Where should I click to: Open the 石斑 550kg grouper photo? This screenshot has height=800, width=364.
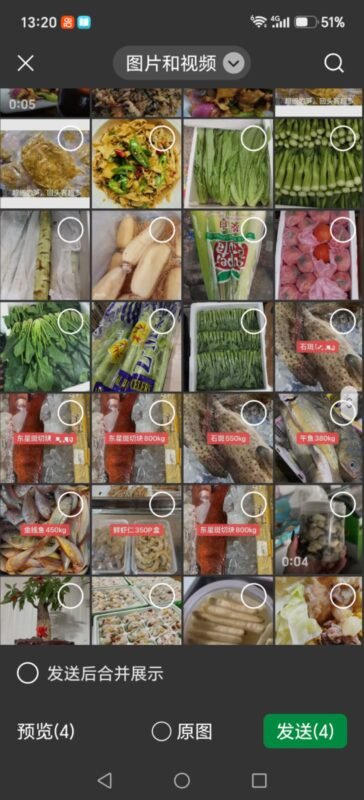pyautogui.click(x=228, y=438)
